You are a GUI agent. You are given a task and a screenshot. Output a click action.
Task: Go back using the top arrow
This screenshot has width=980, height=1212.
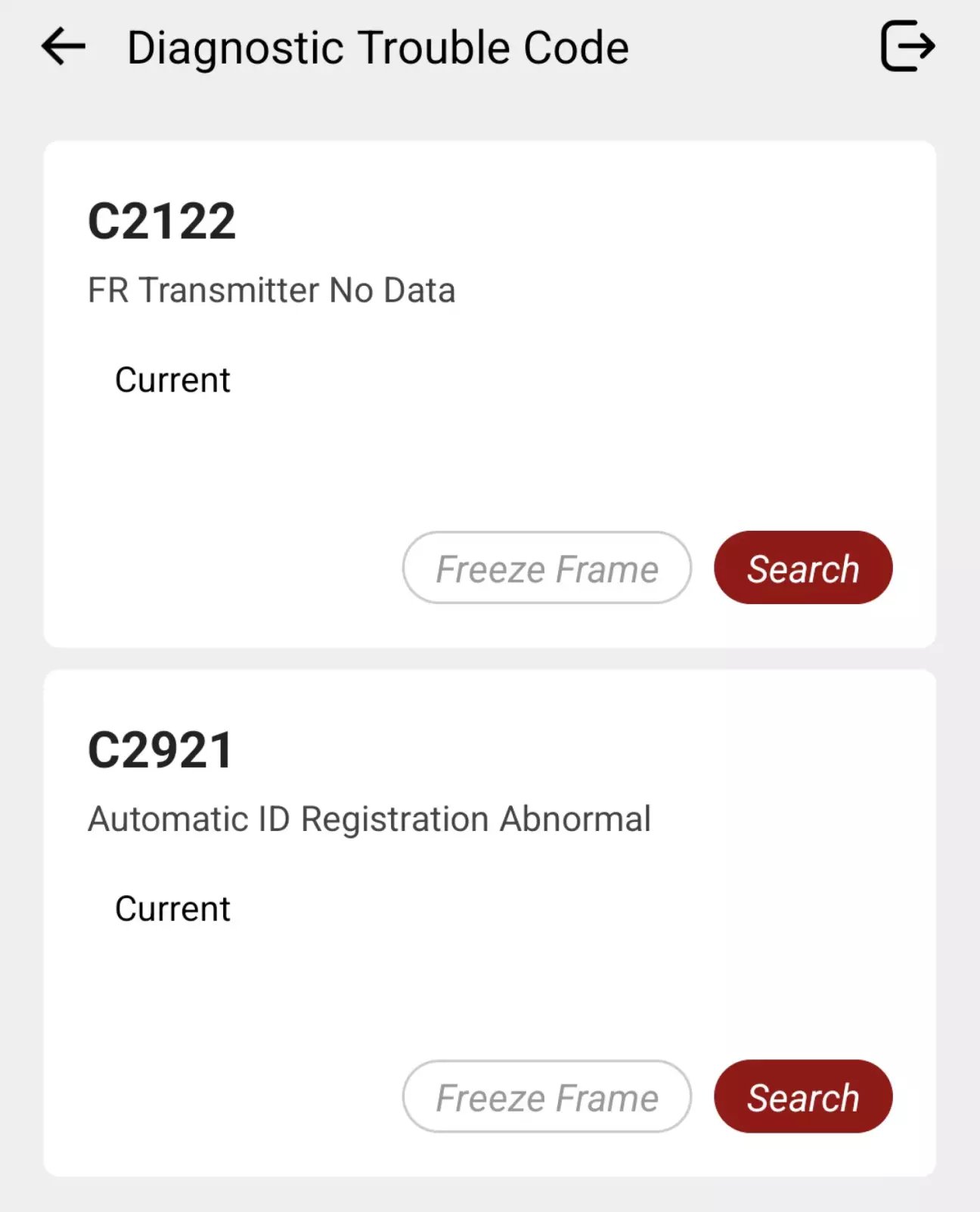64,47
